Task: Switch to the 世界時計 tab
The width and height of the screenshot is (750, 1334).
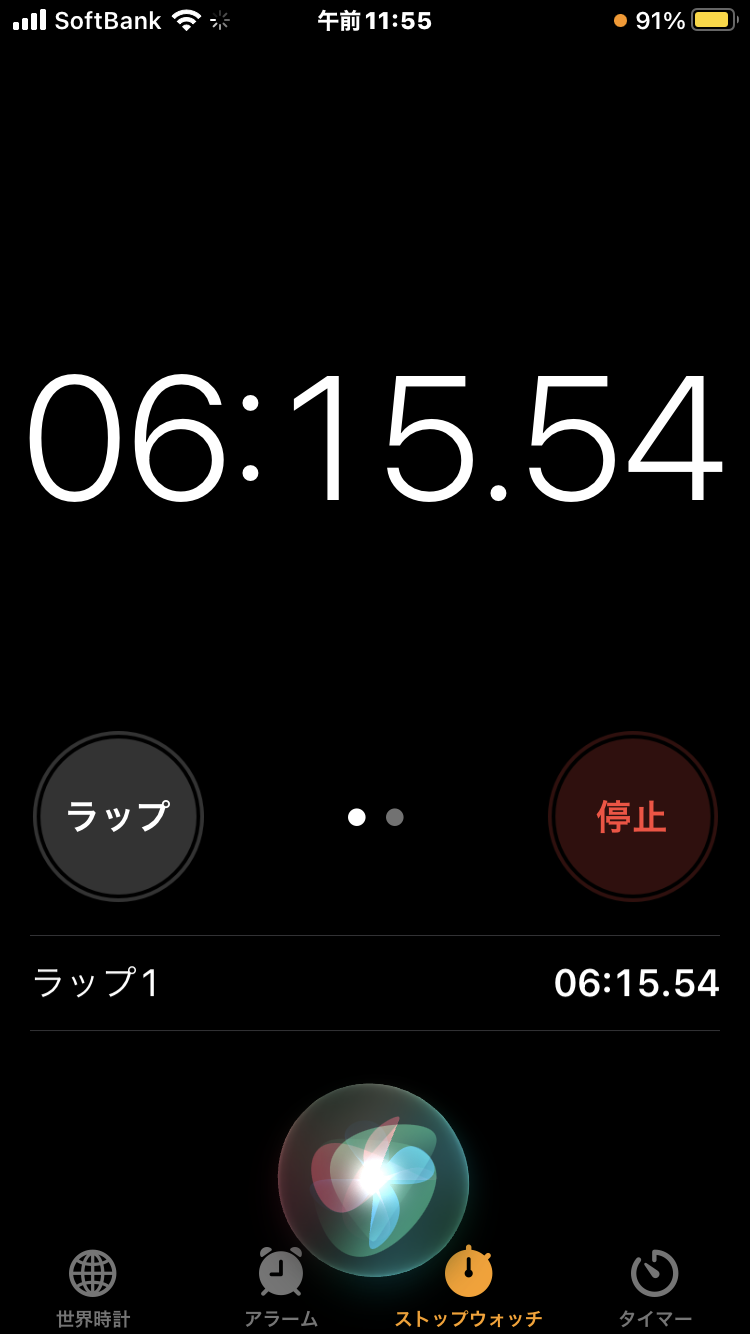Action: 93,1289
